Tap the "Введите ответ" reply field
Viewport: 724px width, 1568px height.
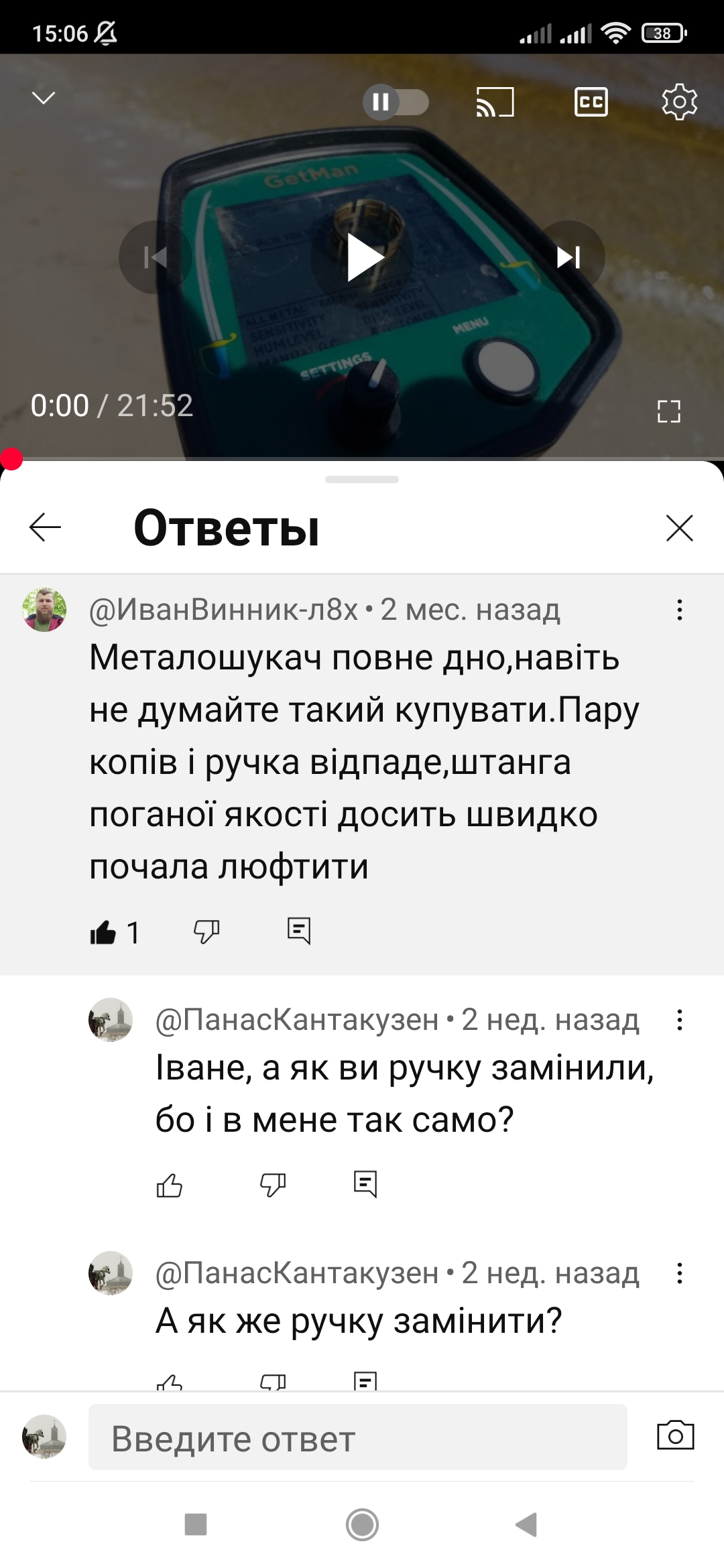tap(358, 1438)
